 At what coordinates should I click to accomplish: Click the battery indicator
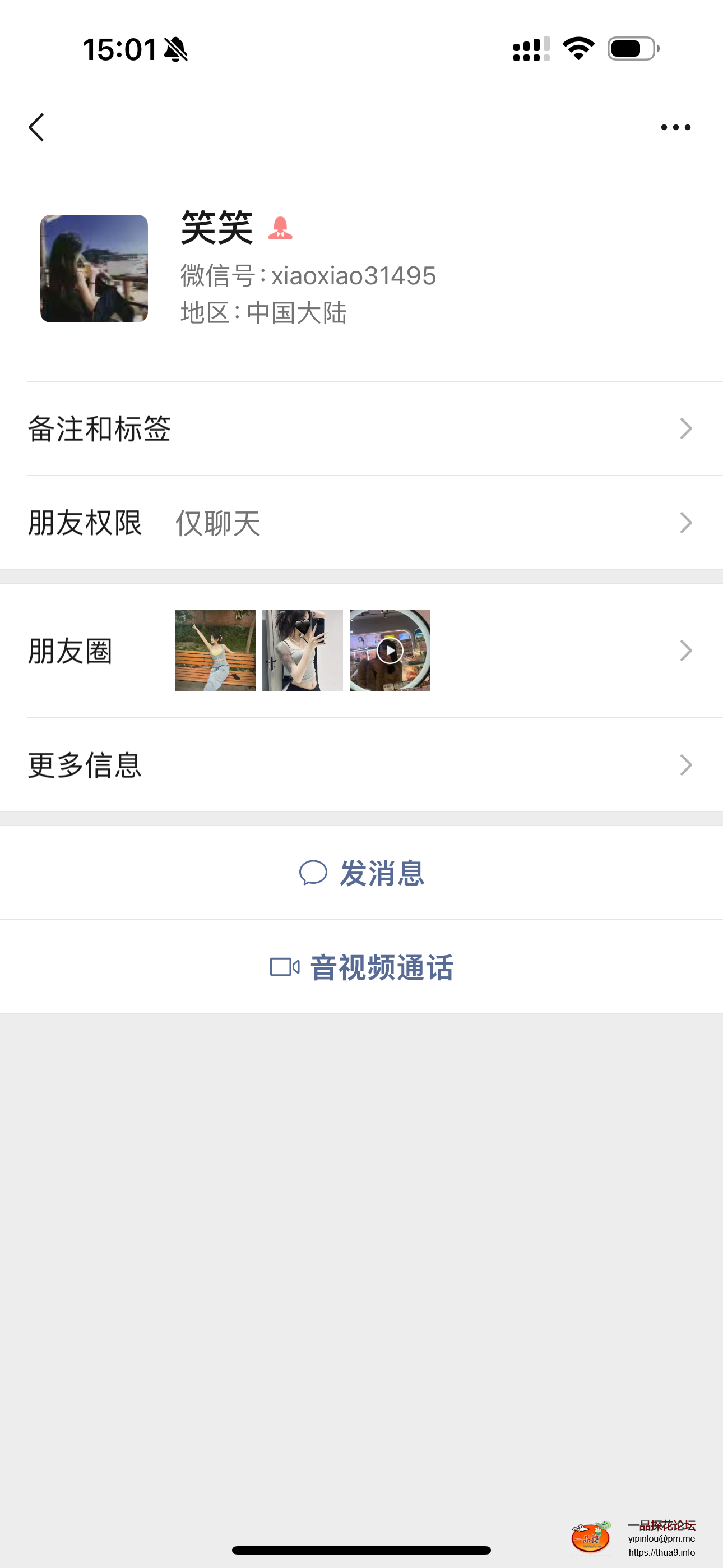[x=633, y=48]
